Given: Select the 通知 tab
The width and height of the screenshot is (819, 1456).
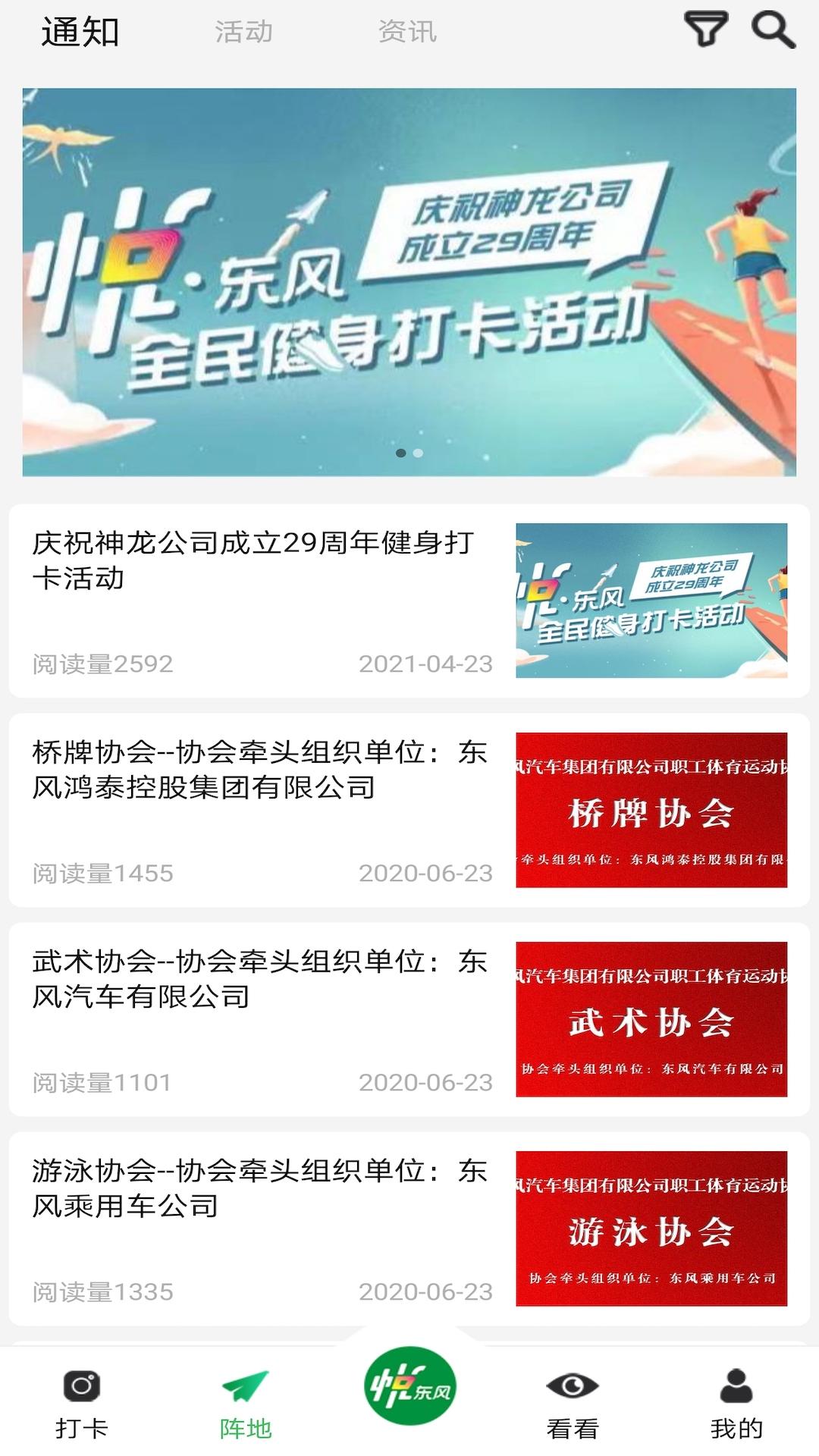Looking at the screenshot, I should (81, 32).
